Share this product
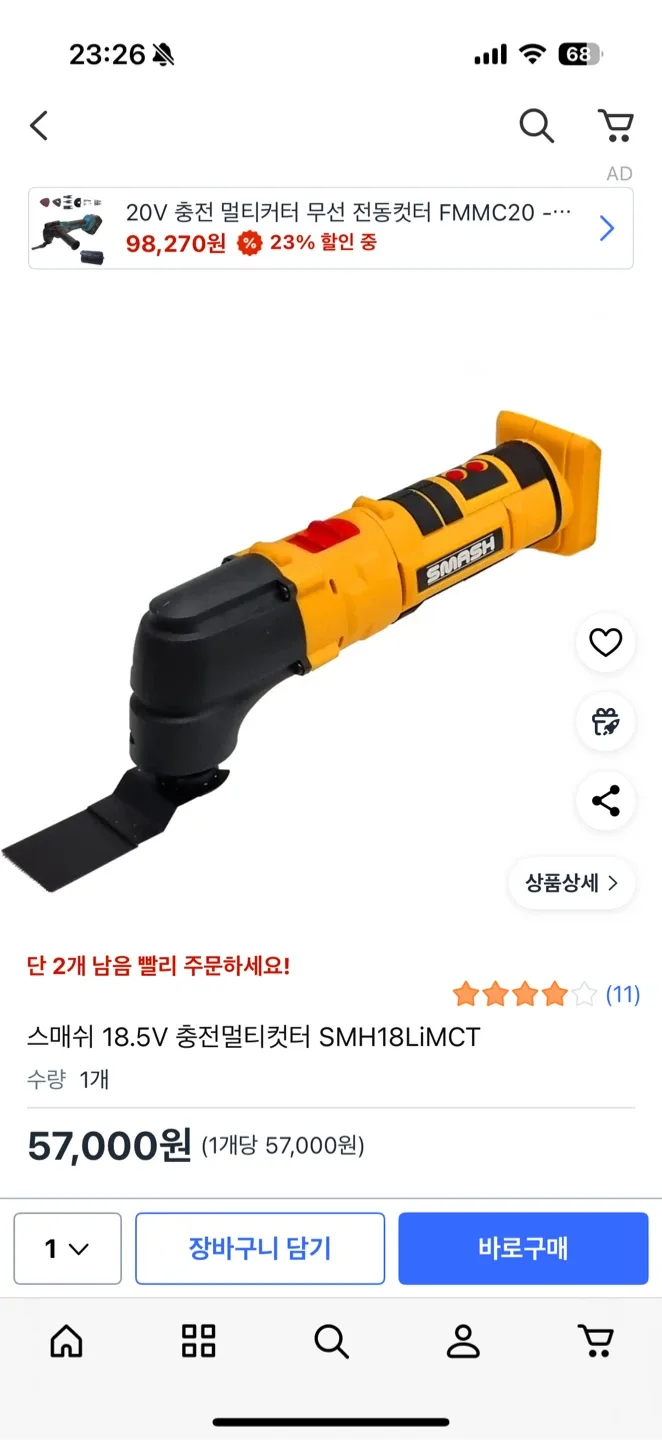Viewport: 662px width, 1440px height. [605, 801]
